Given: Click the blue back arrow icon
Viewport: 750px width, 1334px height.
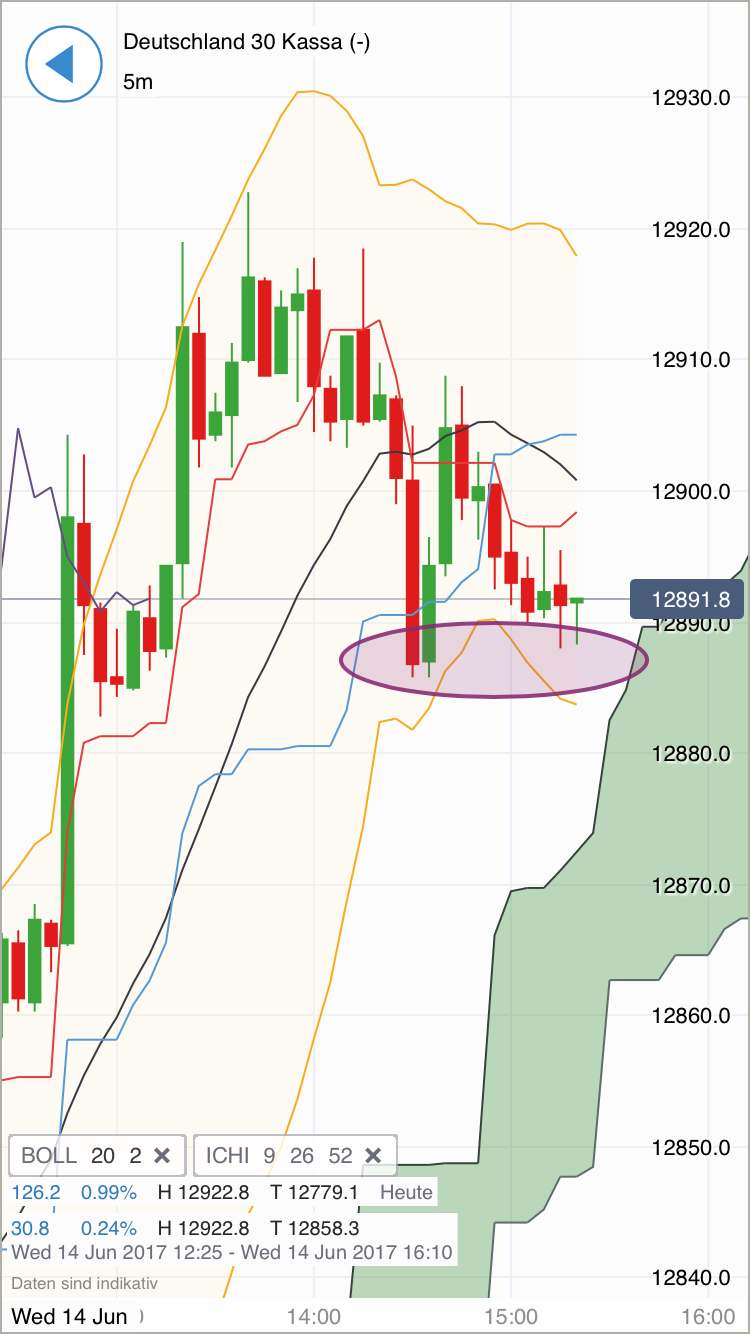Looking at the screenshot, I should (63, 63).
